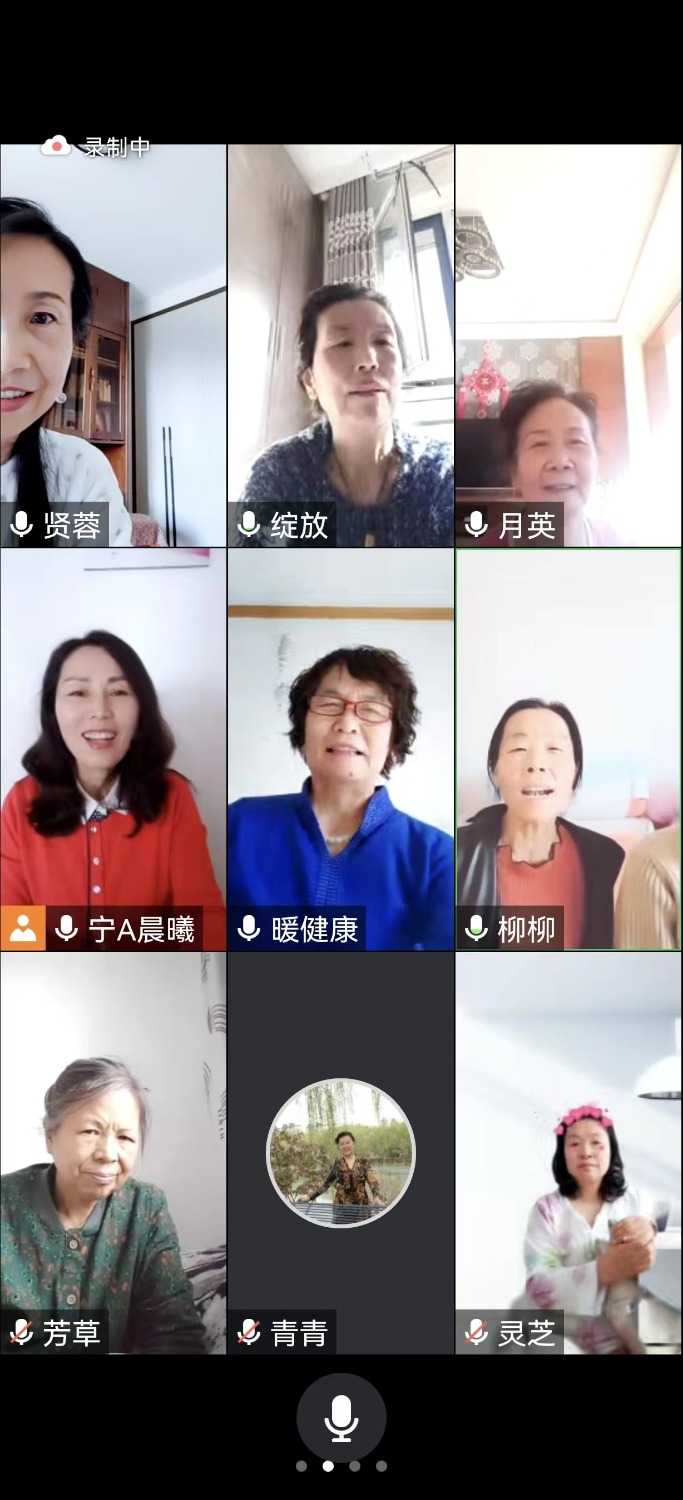Open 青青's participant tile

coord(341,1152)
